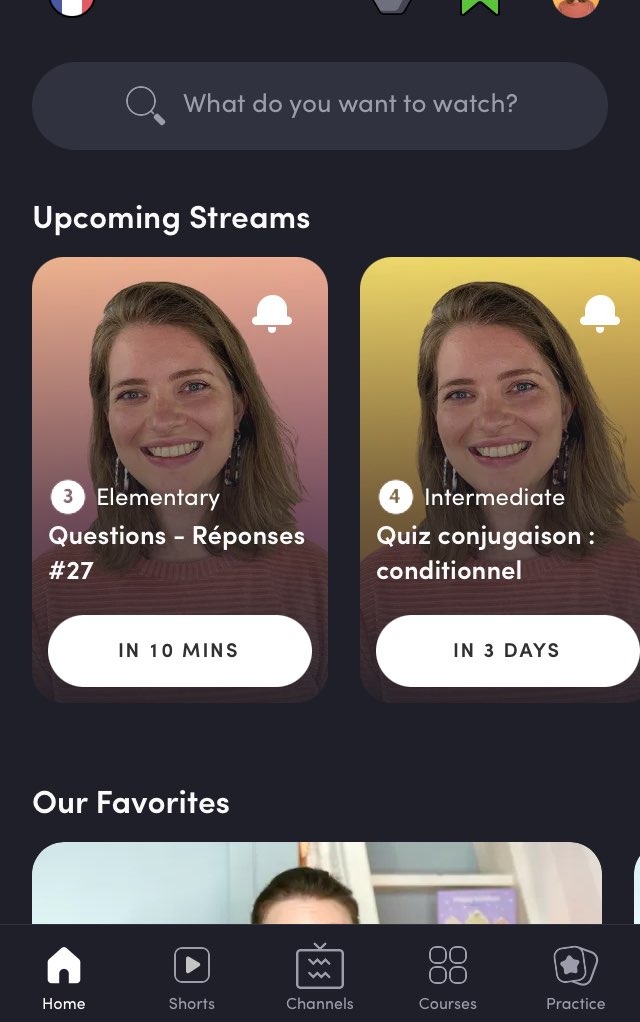Tap the IN 3 DAYS button

pyautogui.click(x=506, y=650)
